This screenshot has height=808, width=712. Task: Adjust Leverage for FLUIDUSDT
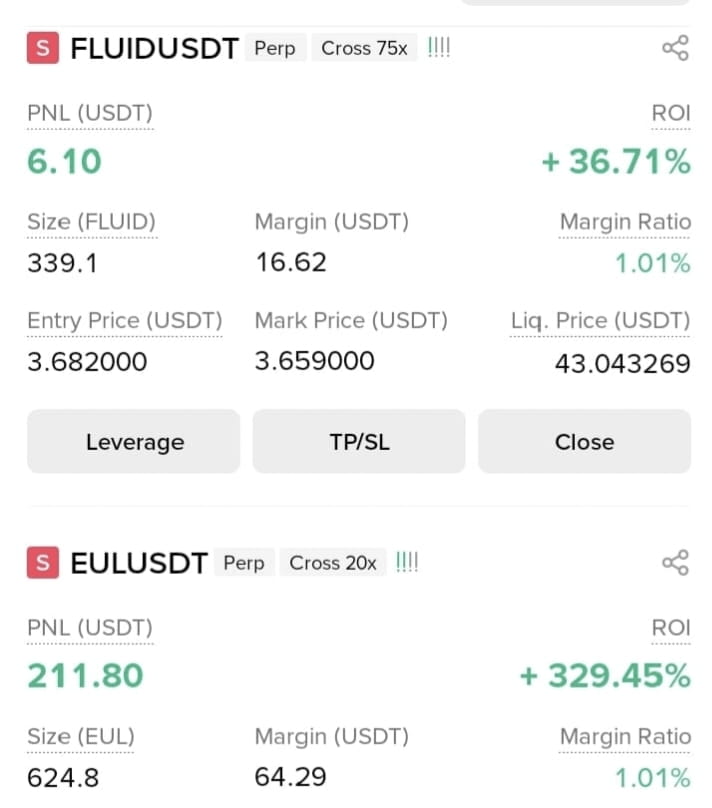pos(133,442)
